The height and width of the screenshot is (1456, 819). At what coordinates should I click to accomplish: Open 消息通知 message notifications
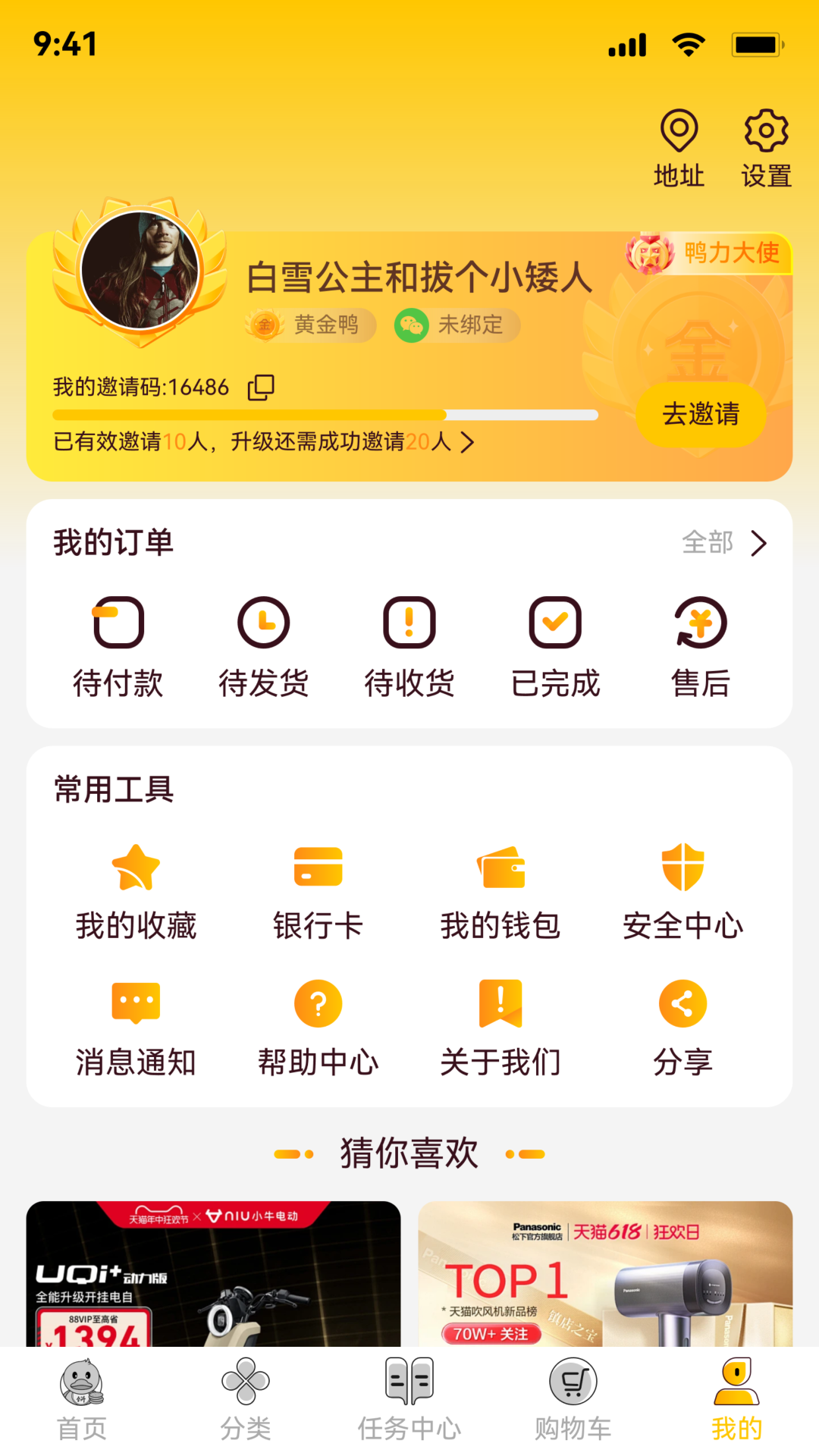click(136, 1028)
